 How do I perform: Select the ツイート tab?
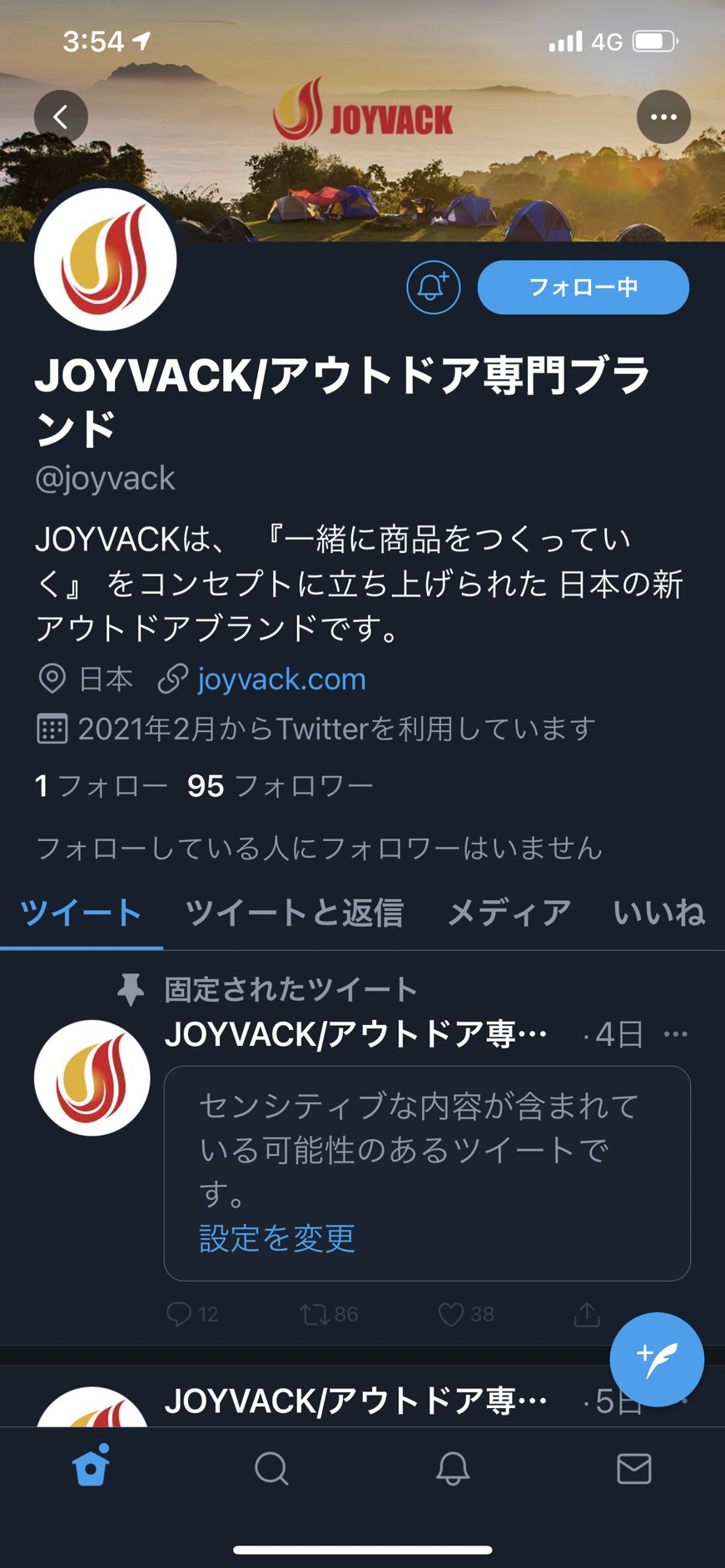(81, 913)
